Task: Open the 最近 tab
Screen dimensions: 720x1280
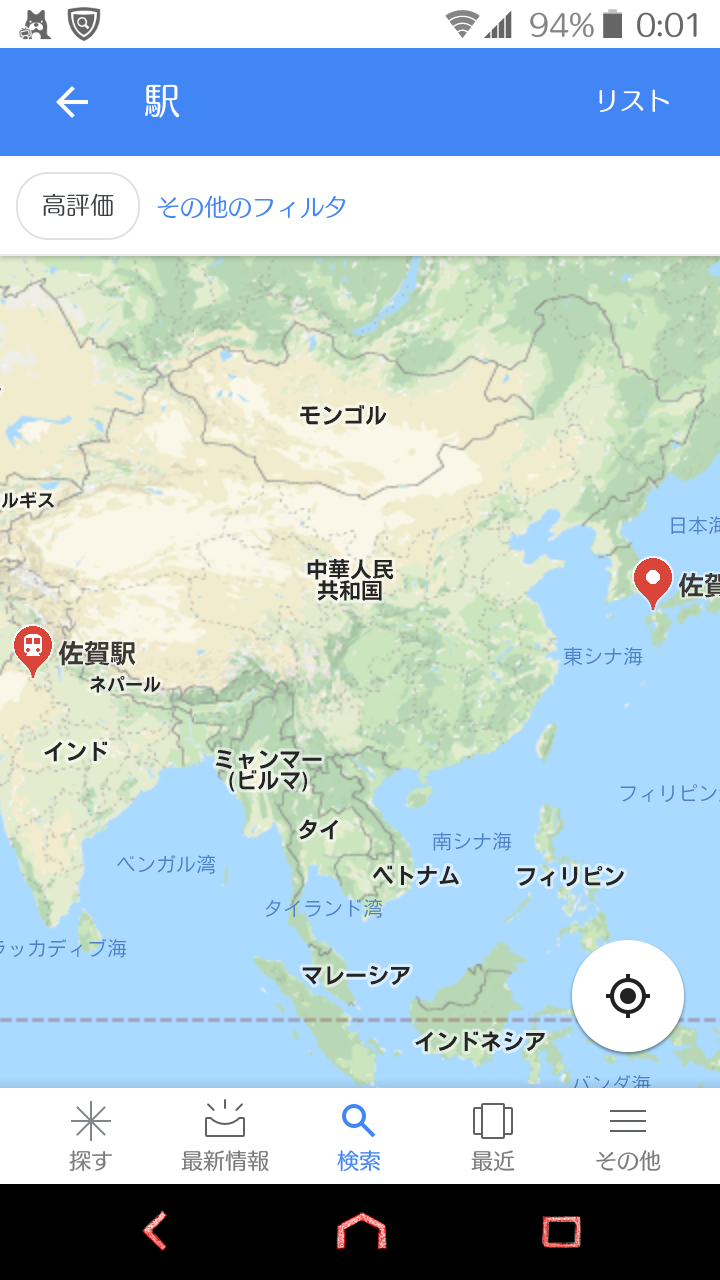Action: click(x=493, y=1136)
